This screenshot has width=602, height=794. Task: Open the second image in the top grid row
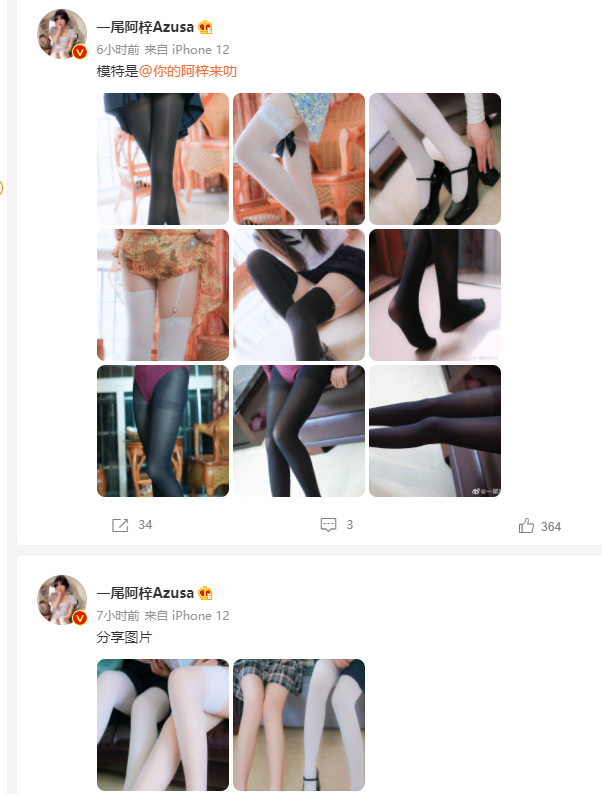299,159
